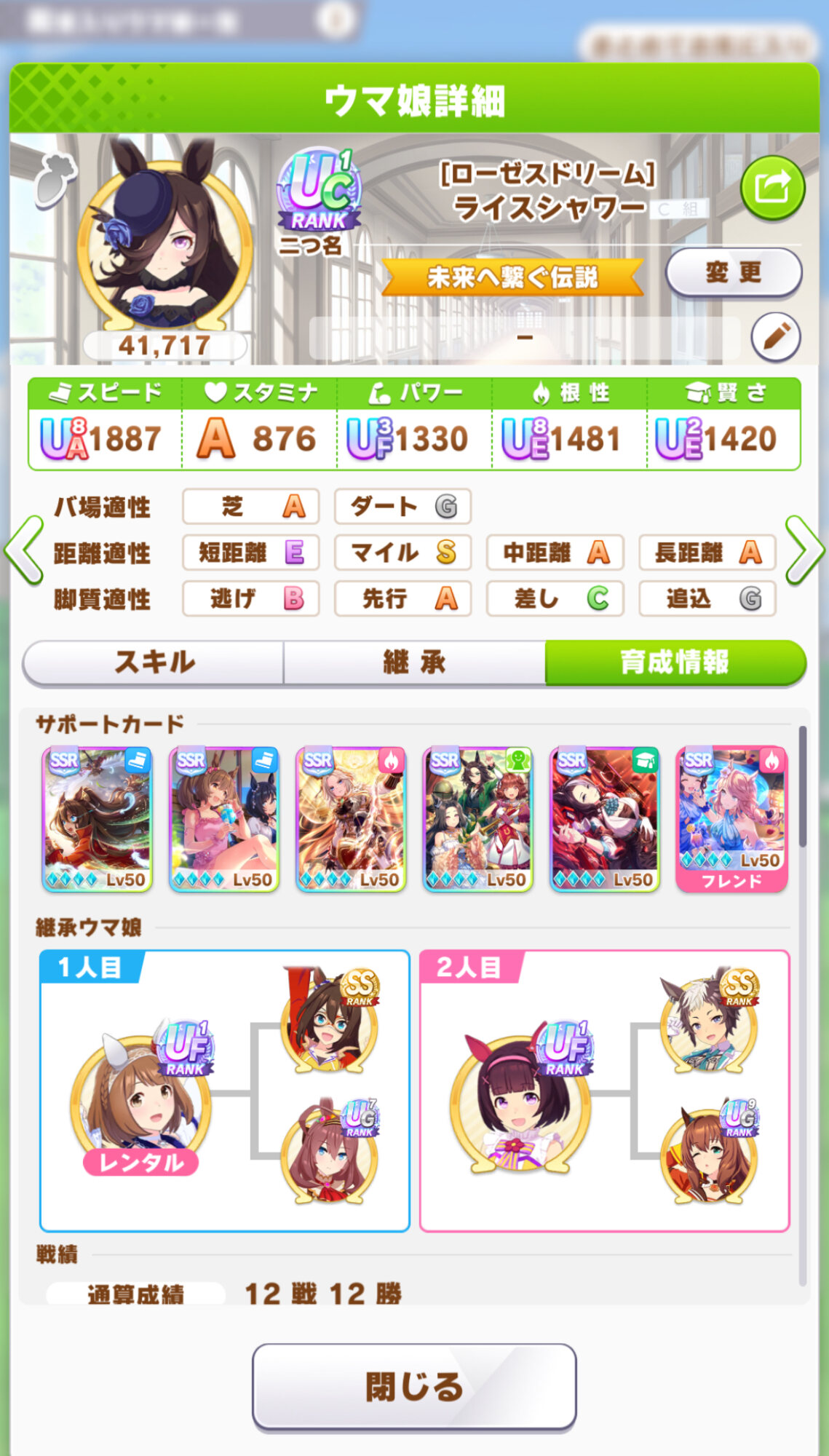Close the details with 閉じる
Image resolution: width=829 pixels, height=1456 pixels.
414,1386
